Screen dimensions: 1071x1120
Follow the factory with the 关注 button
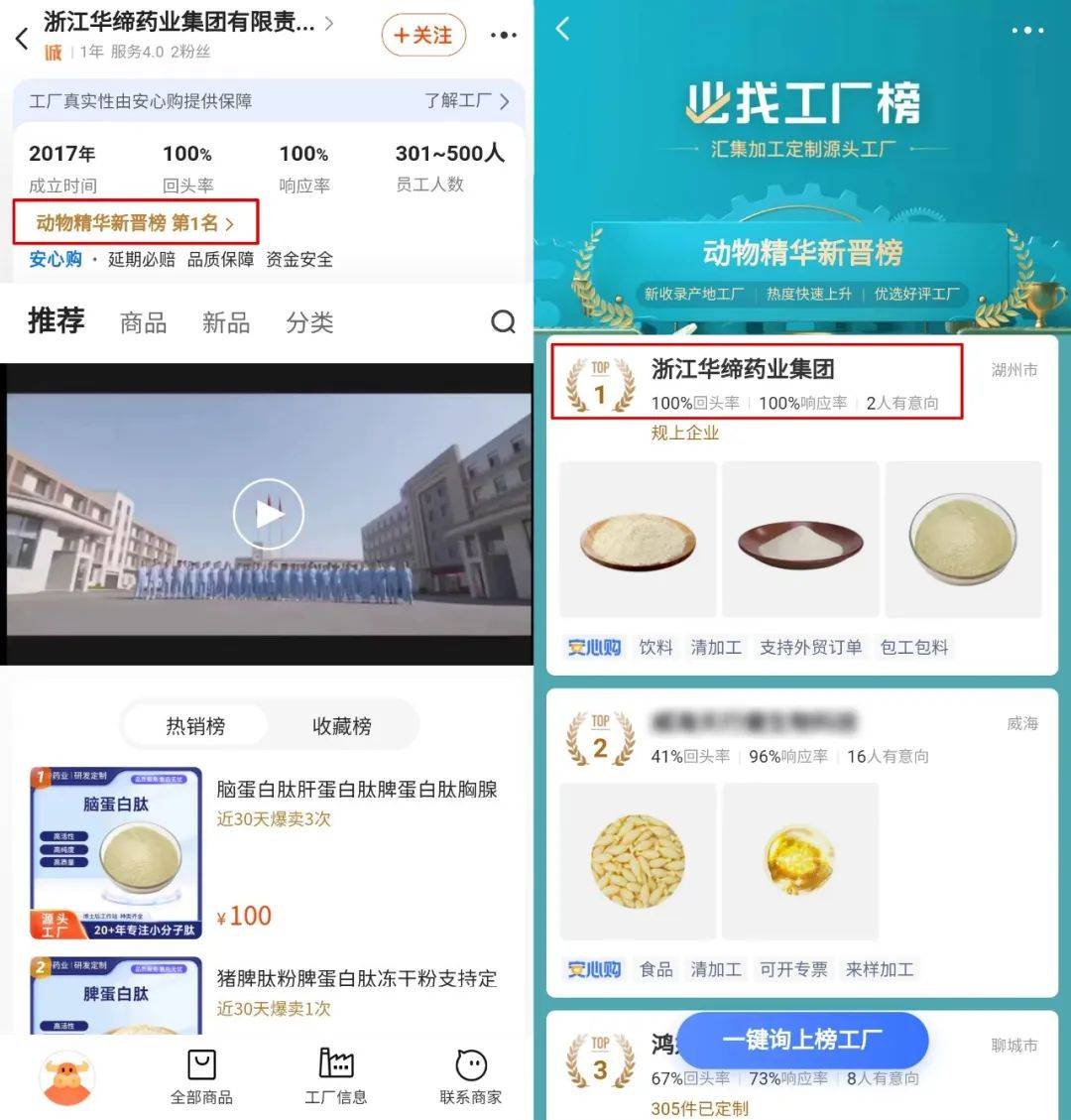coord(422,36)
